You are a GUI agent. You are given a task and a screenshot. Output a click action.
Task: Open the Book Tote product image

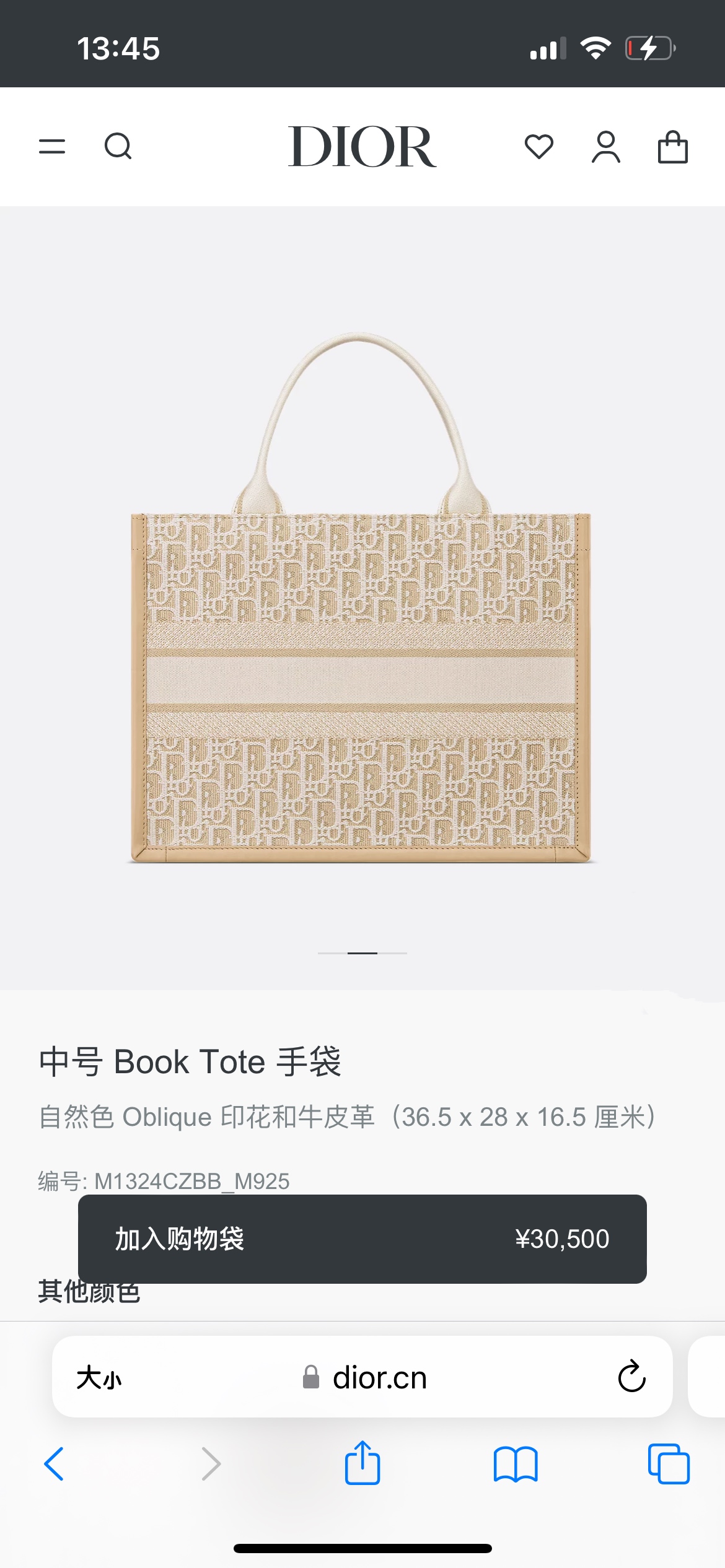(x=362, y=619)
